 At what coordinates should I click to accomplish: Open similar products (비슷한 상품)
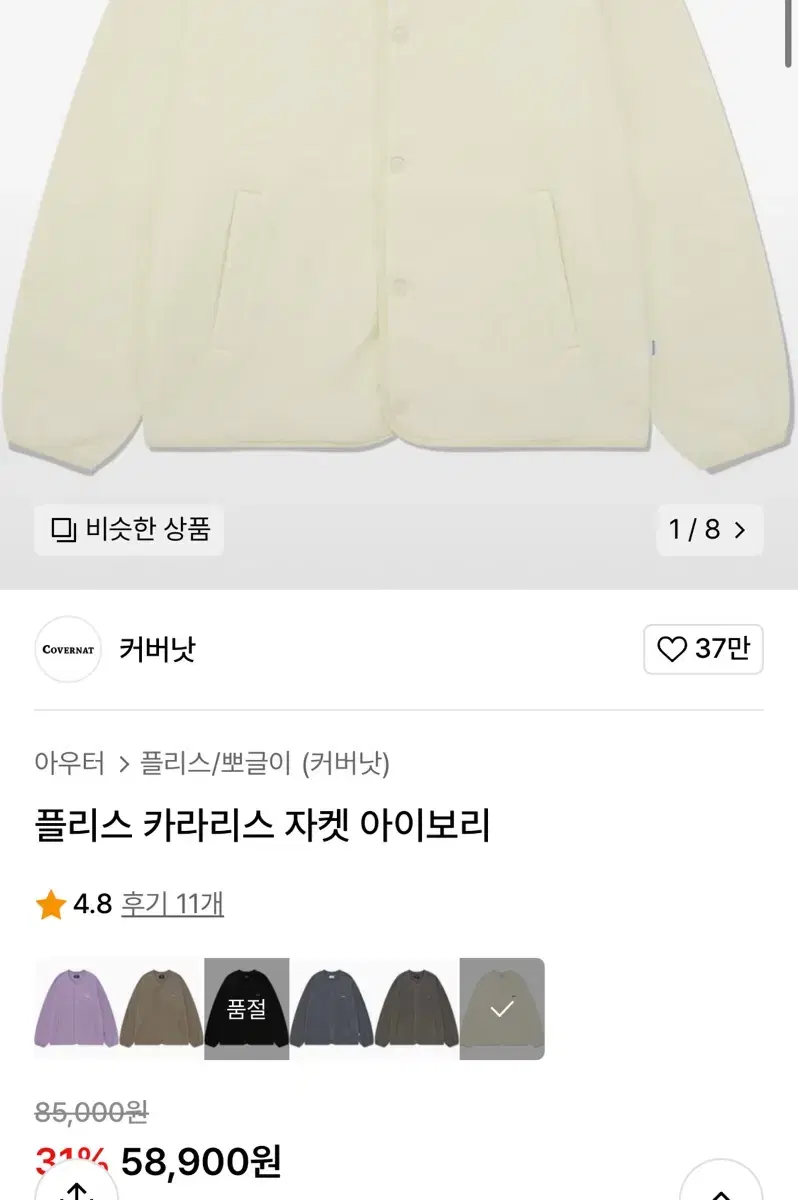pyautogui.click(x=129, y=529)
